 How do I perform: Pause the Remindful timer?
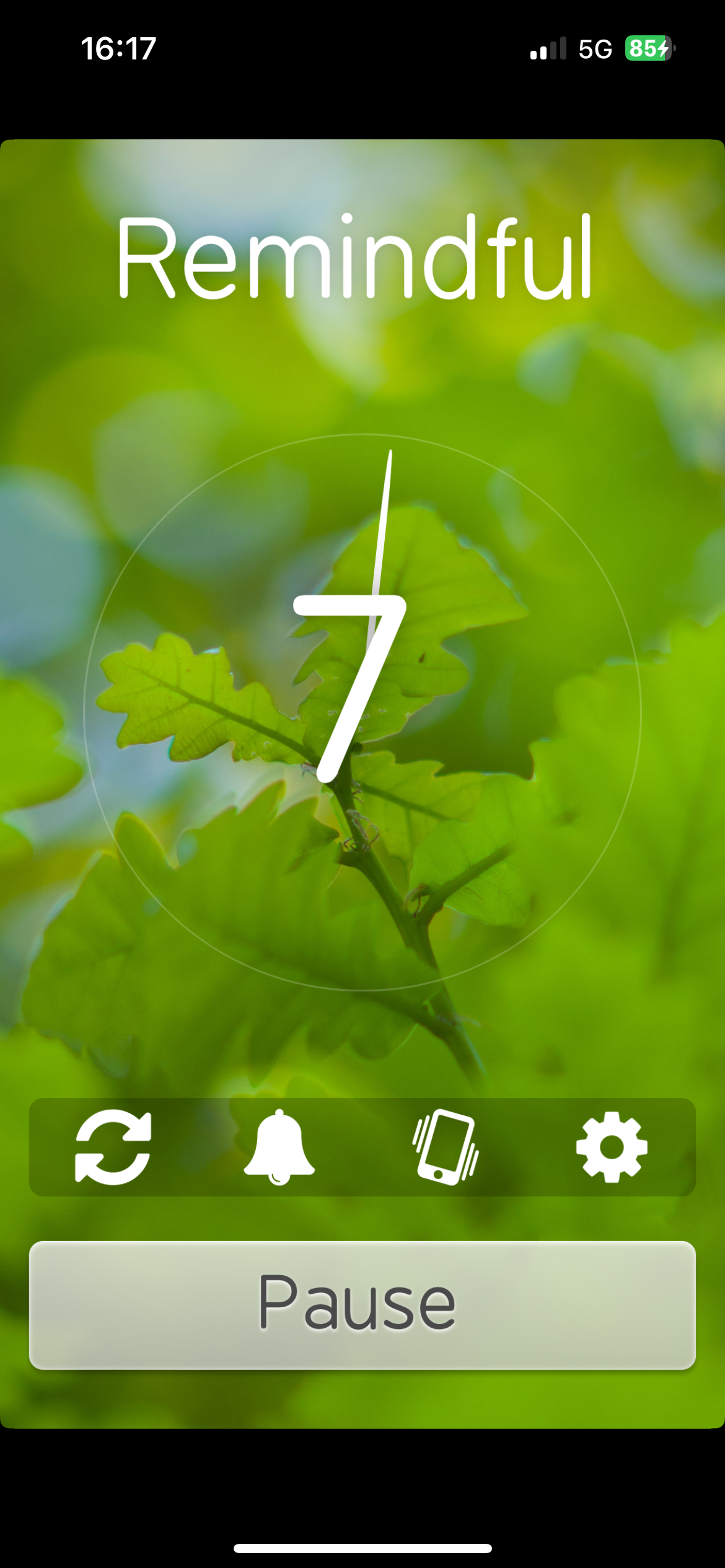(362, 1305)
